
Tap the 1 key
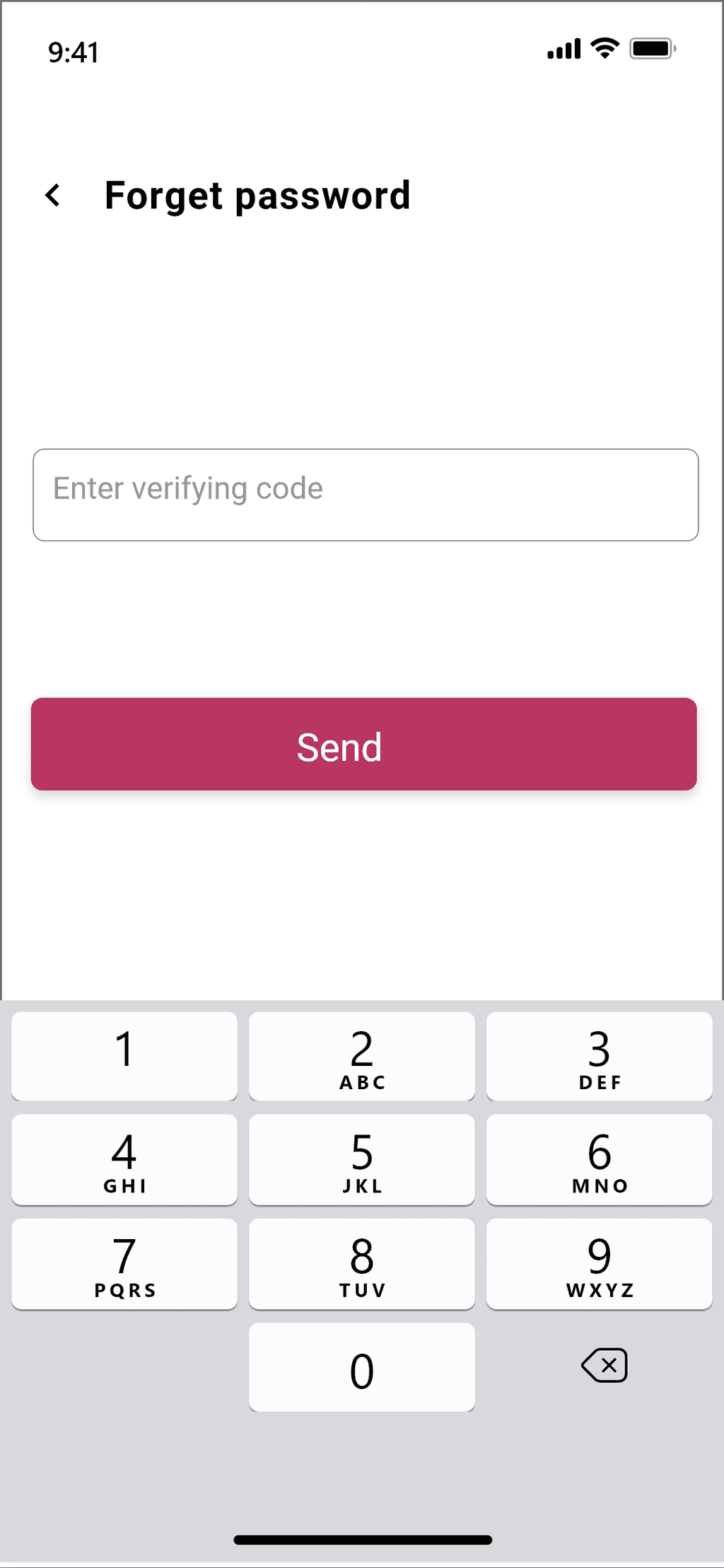124,1056
